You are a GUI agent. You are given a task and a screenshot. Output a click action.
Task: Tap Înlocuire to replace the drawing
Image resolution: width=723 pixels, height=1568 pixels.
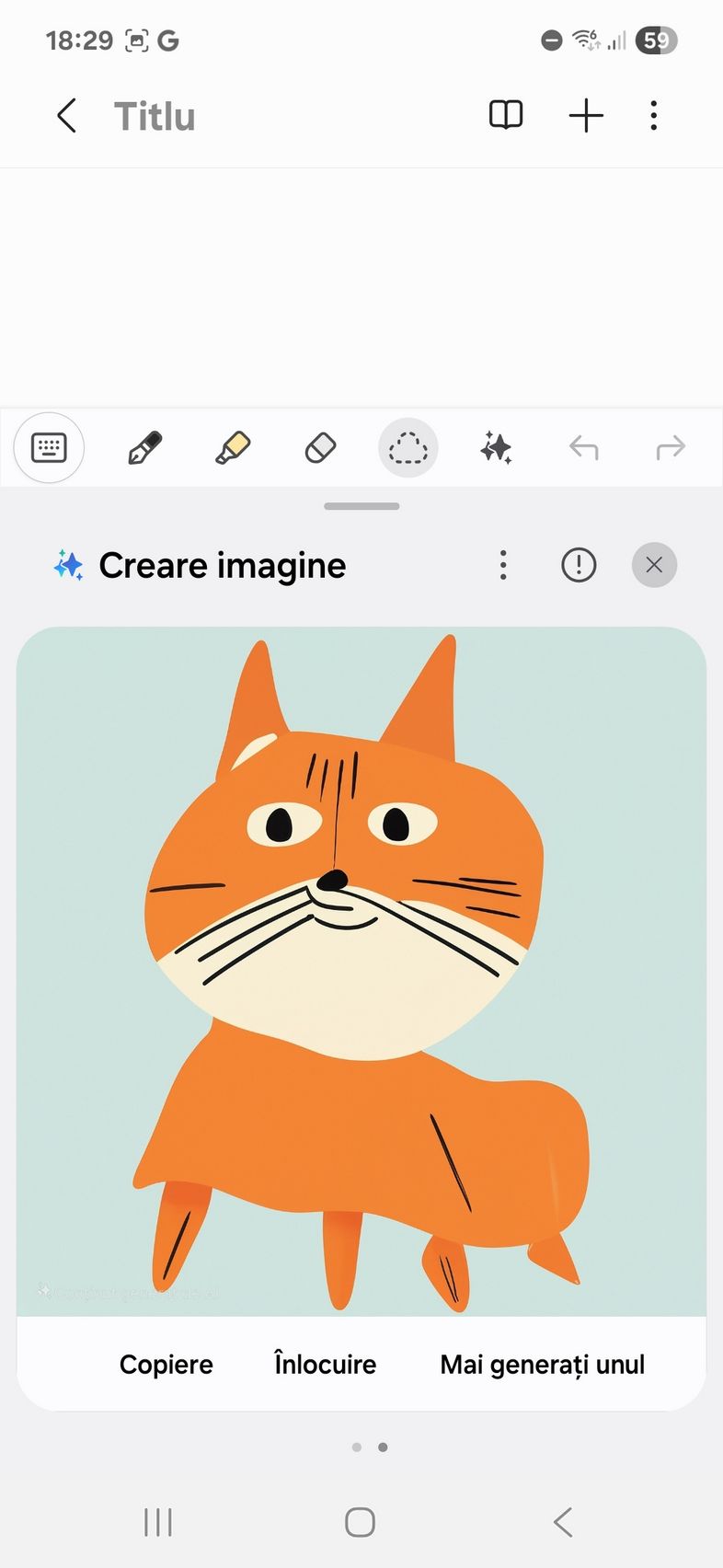pos(326,1364)
